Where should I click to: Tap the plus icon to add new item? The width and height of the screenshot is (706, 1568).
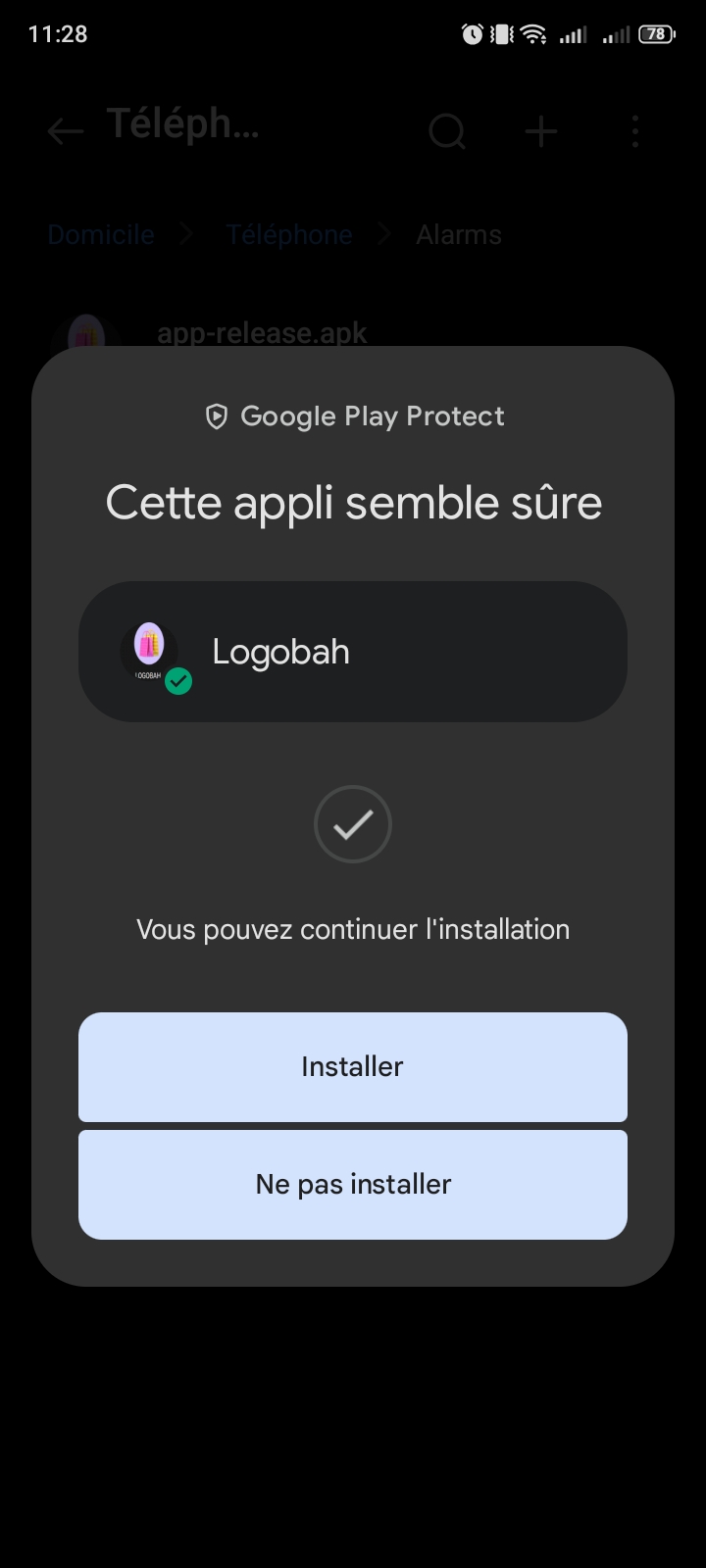coord(540,131)
